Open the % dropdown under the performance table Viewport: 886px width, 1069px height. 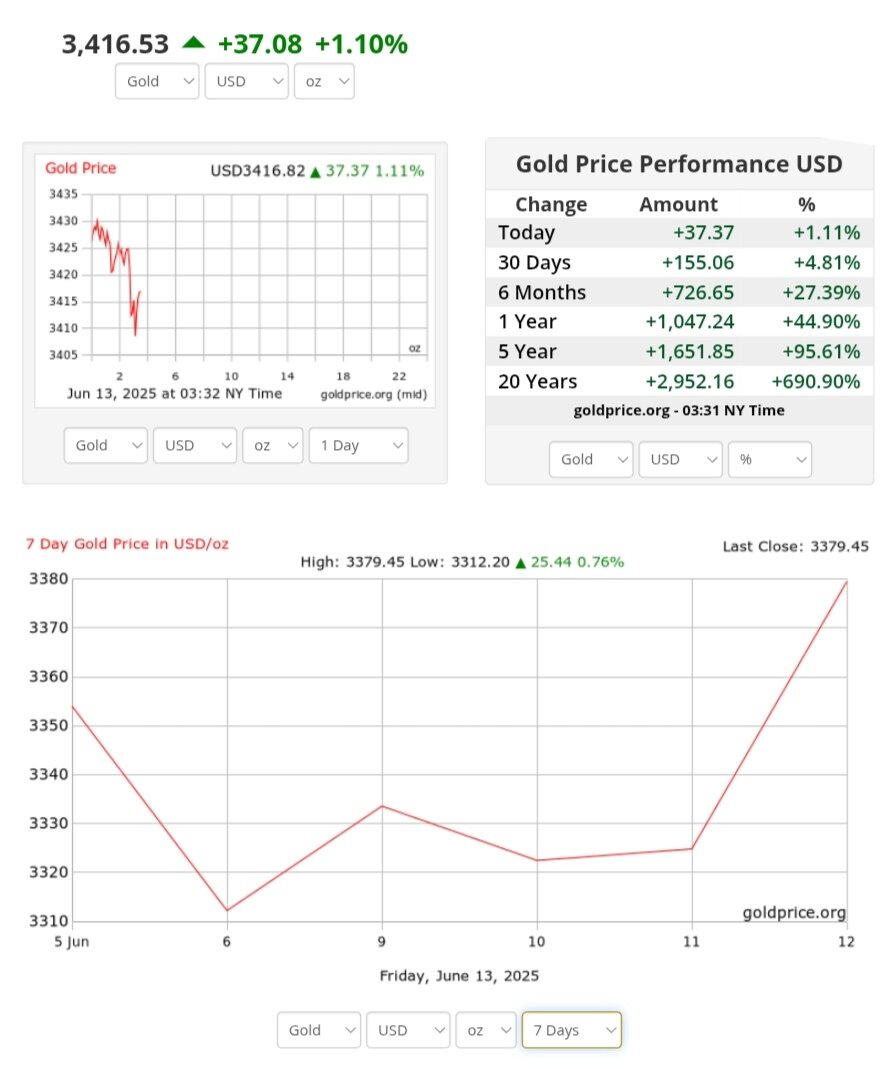coord(769,459)
